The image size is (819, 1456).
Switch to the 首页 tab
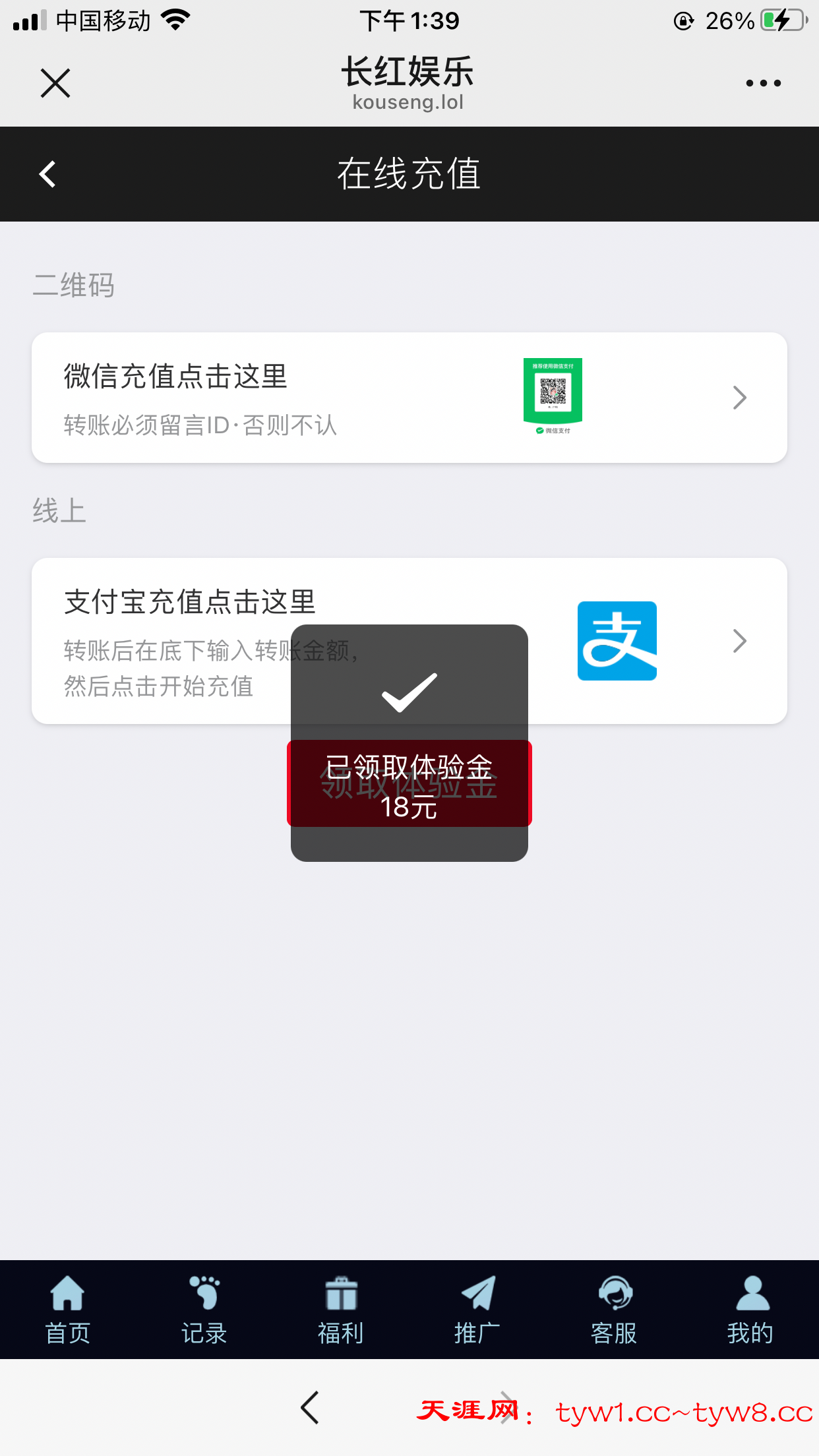(x=67, y=1310)
